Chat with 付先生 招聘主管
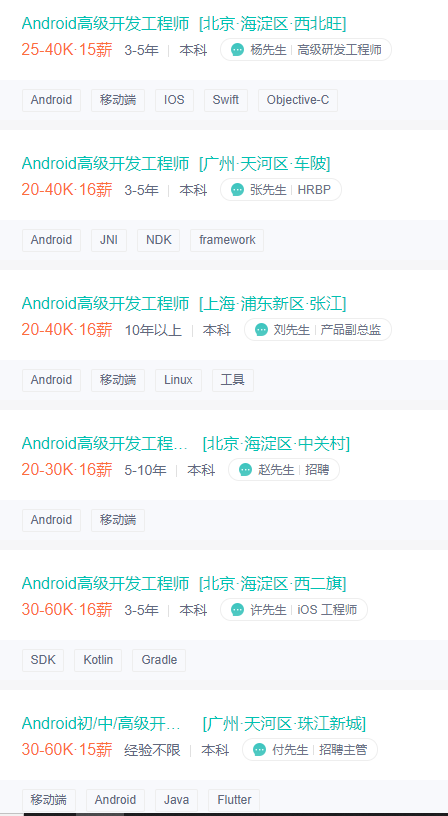448x816 pixels. (x=310, y=750)
